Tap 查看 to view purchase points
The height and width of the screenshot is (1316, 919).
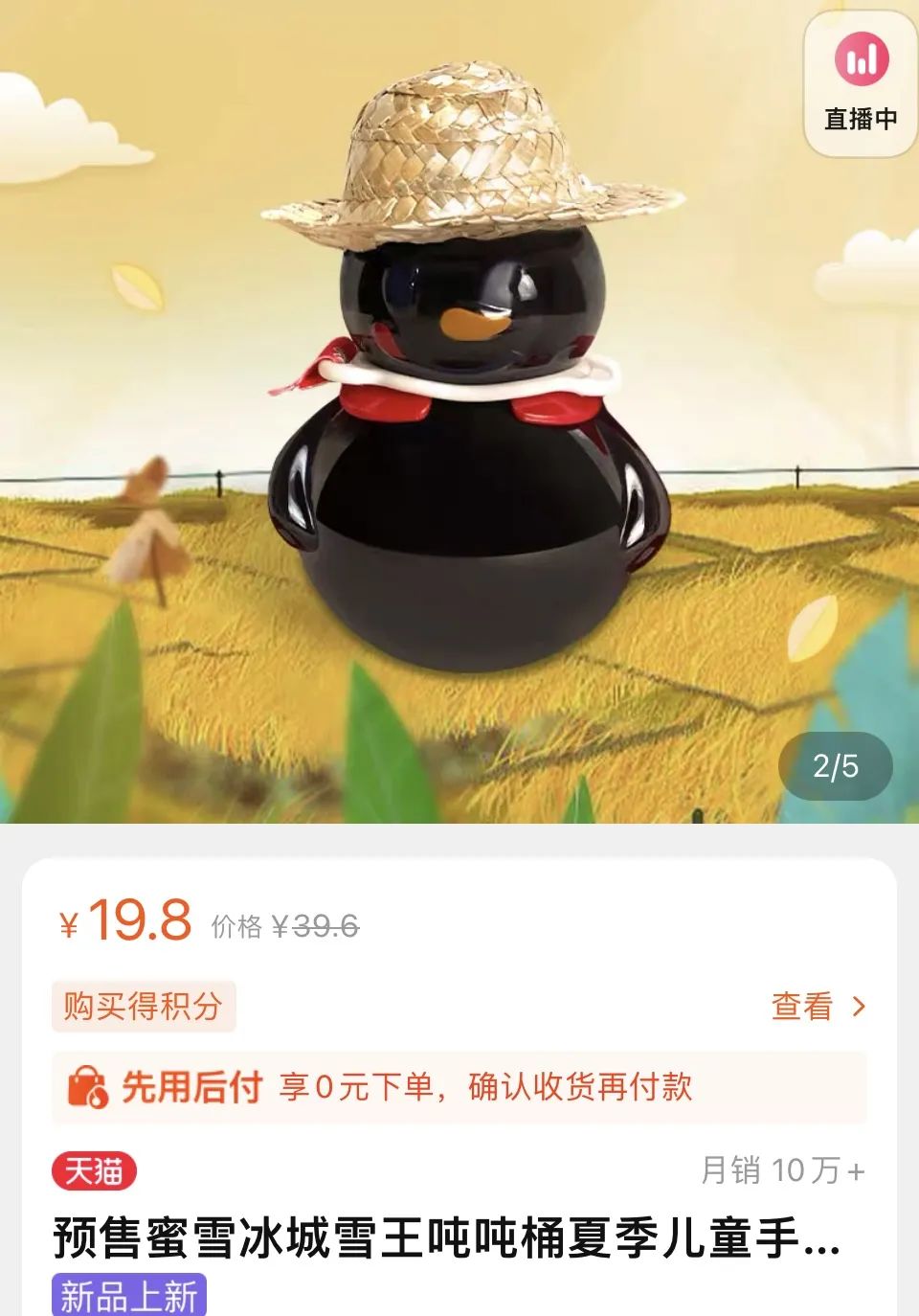pos(818,1007)
